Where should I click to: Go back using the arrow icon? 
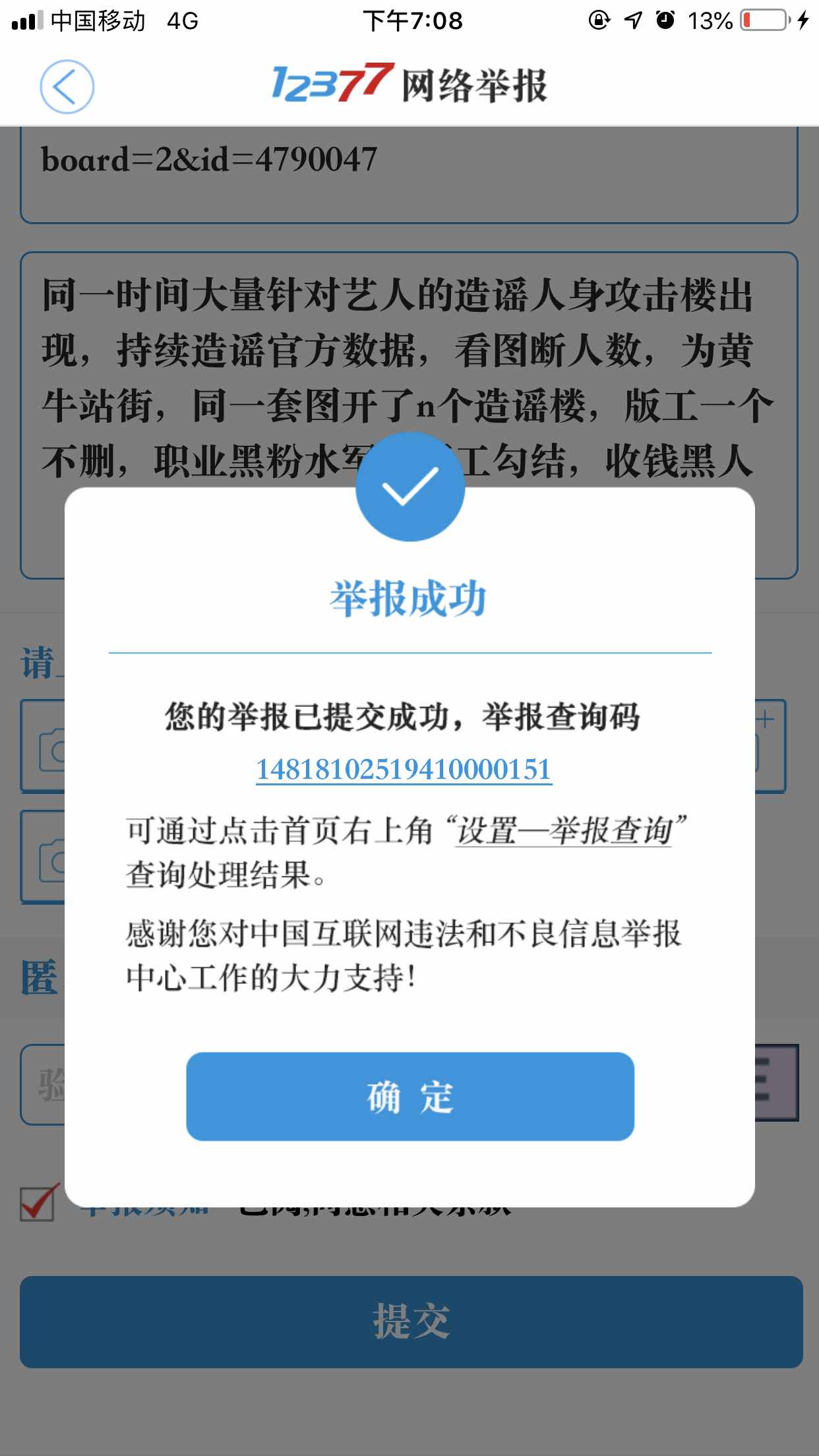click(x=67, y=86)
